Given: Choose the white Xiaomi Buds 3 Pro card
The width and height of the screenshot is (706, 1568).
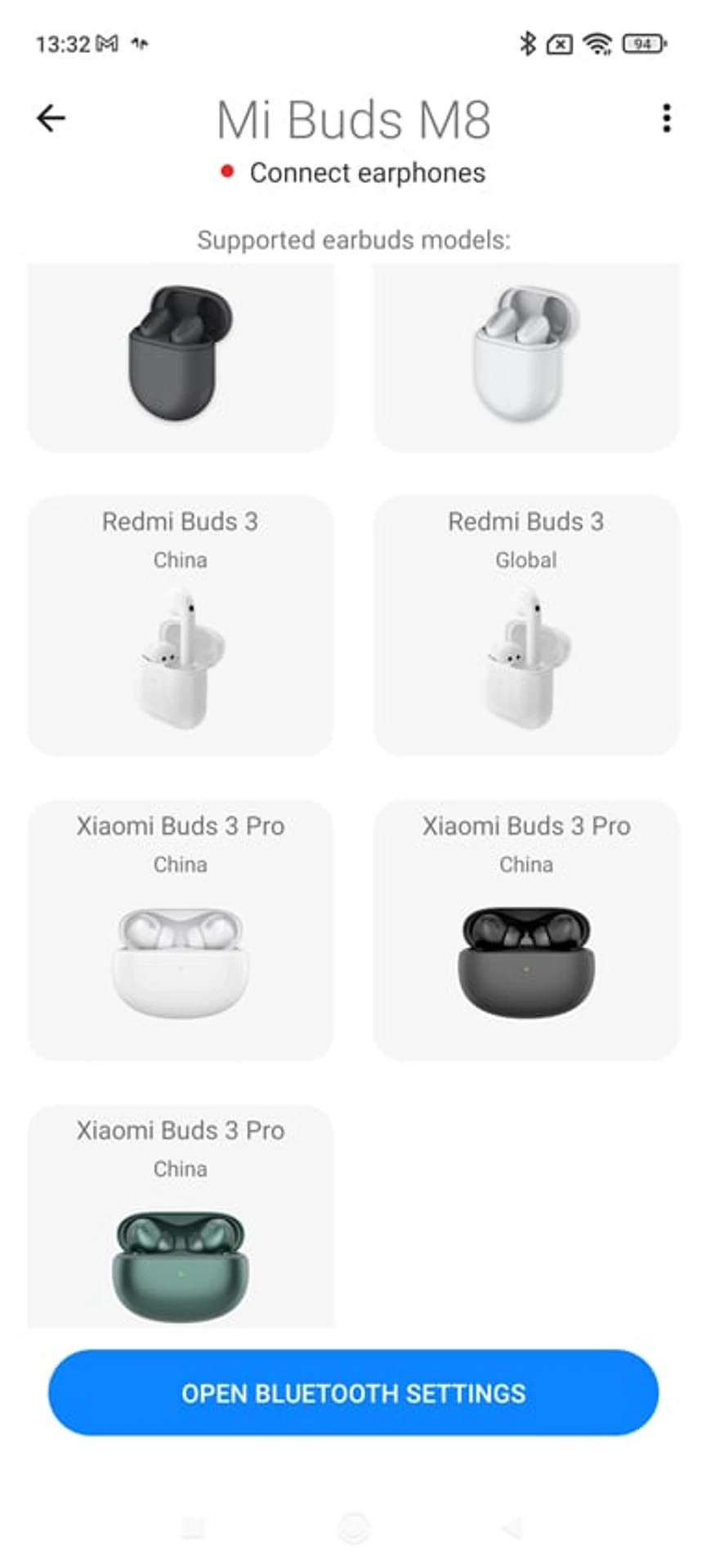Looking at the screenshot, I should [181, 931].
